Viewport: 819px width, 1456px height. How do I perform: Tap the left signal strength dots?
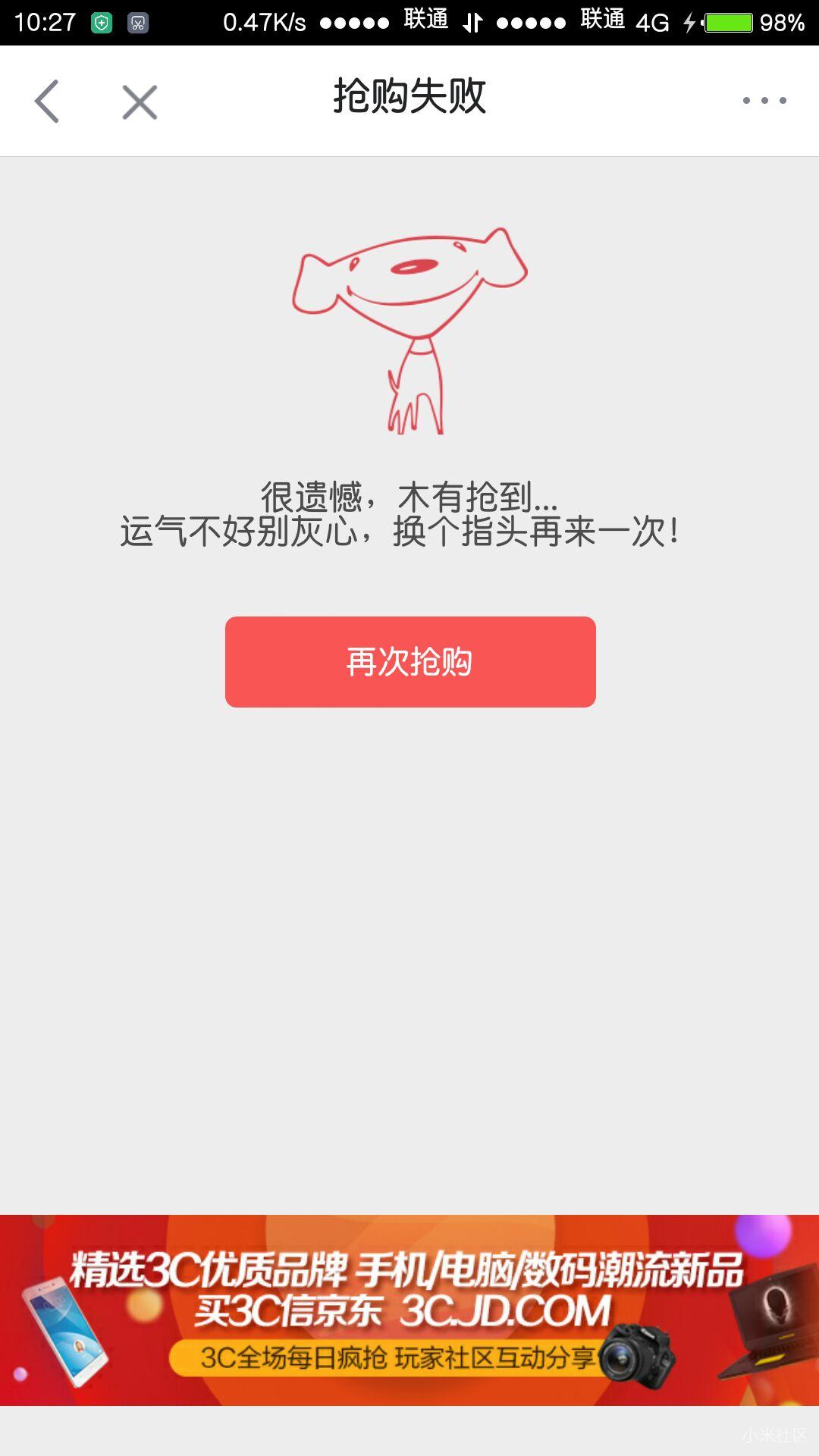click(352, 23)
